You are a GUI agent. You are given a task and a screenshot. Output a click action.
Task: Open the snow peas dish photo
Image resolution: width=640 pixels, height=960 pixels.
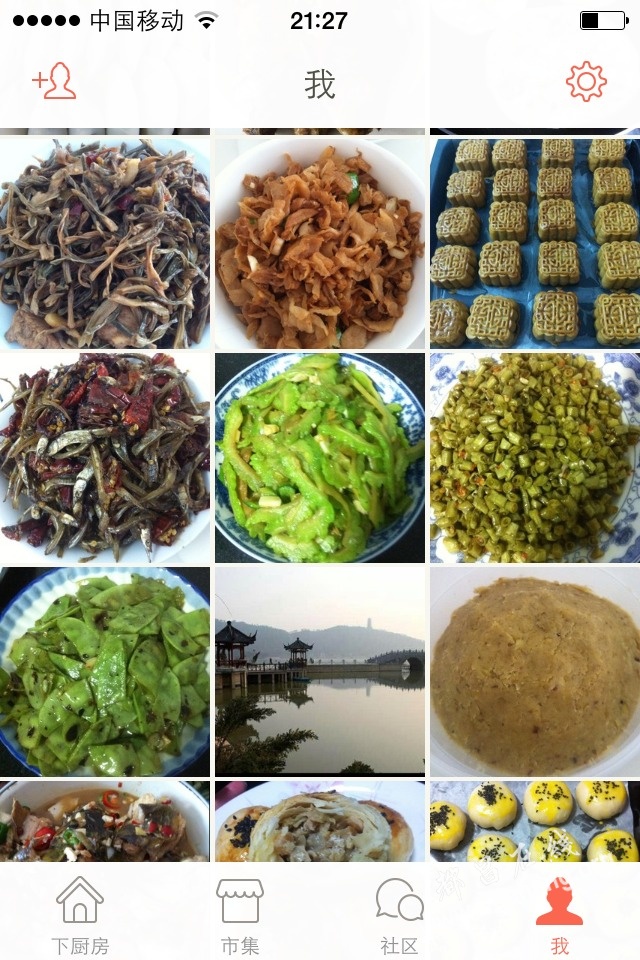point(105,671)
